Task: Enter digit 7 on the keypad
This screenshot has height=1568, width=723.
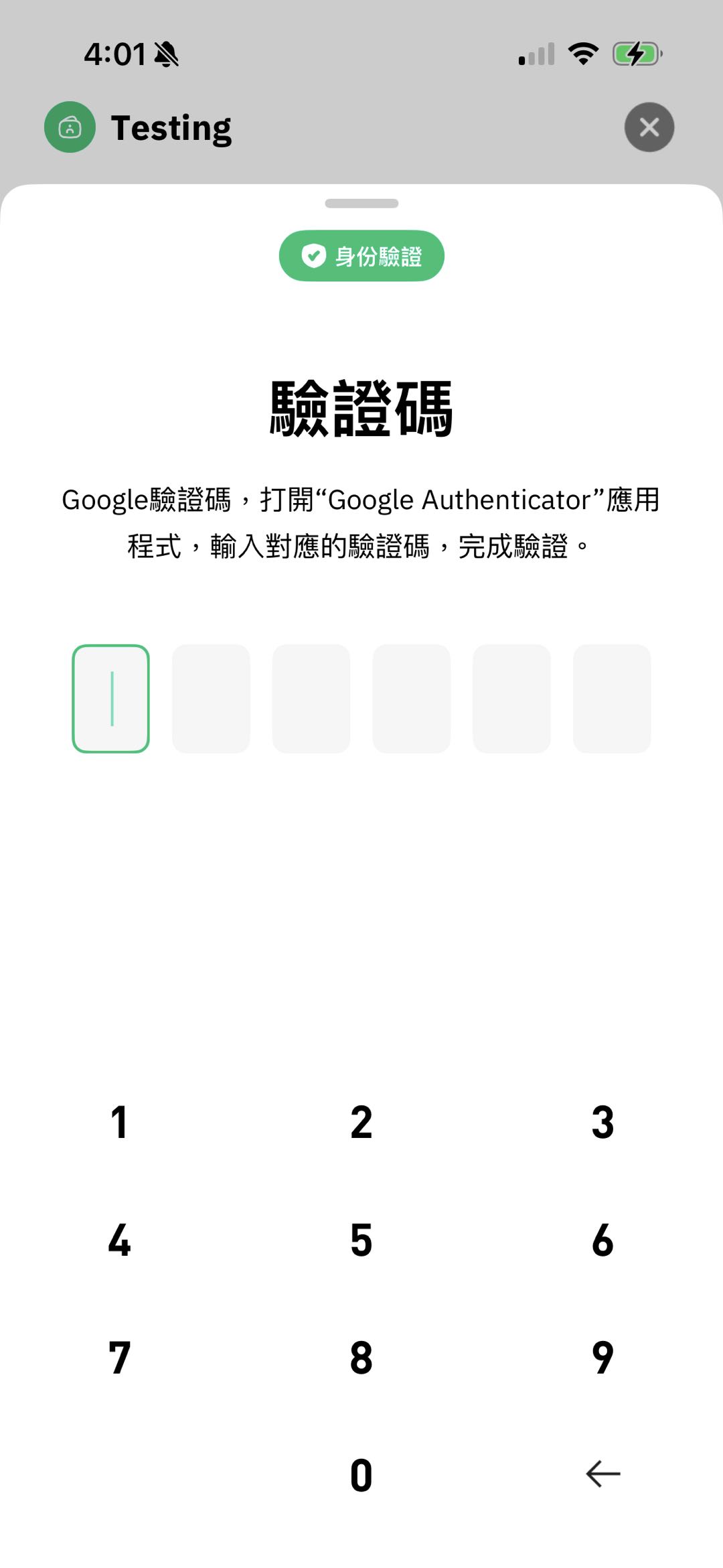Action: pyautogui.click(x=120, y=1358)
